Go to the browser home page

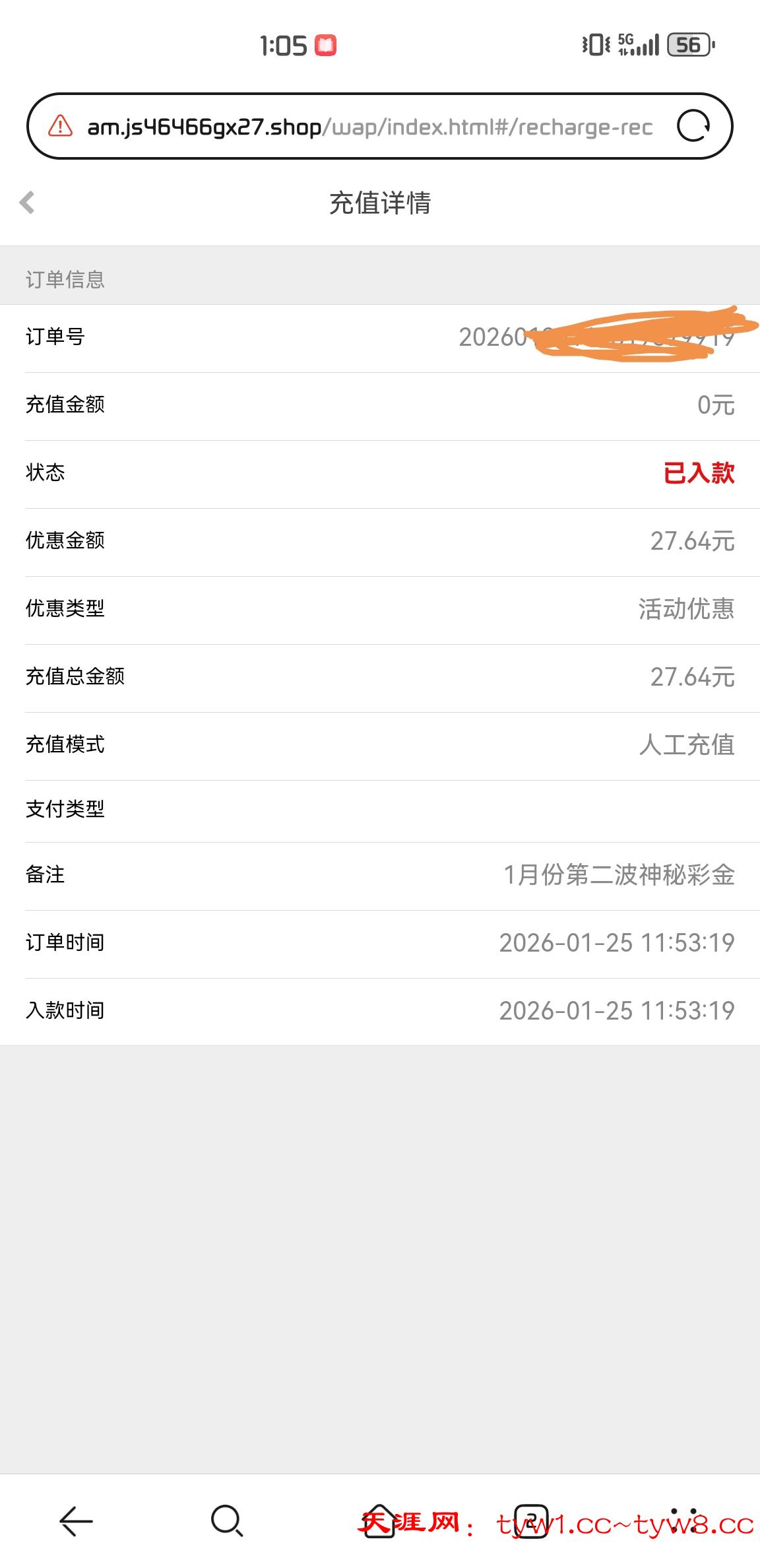tap(379, 1521)
